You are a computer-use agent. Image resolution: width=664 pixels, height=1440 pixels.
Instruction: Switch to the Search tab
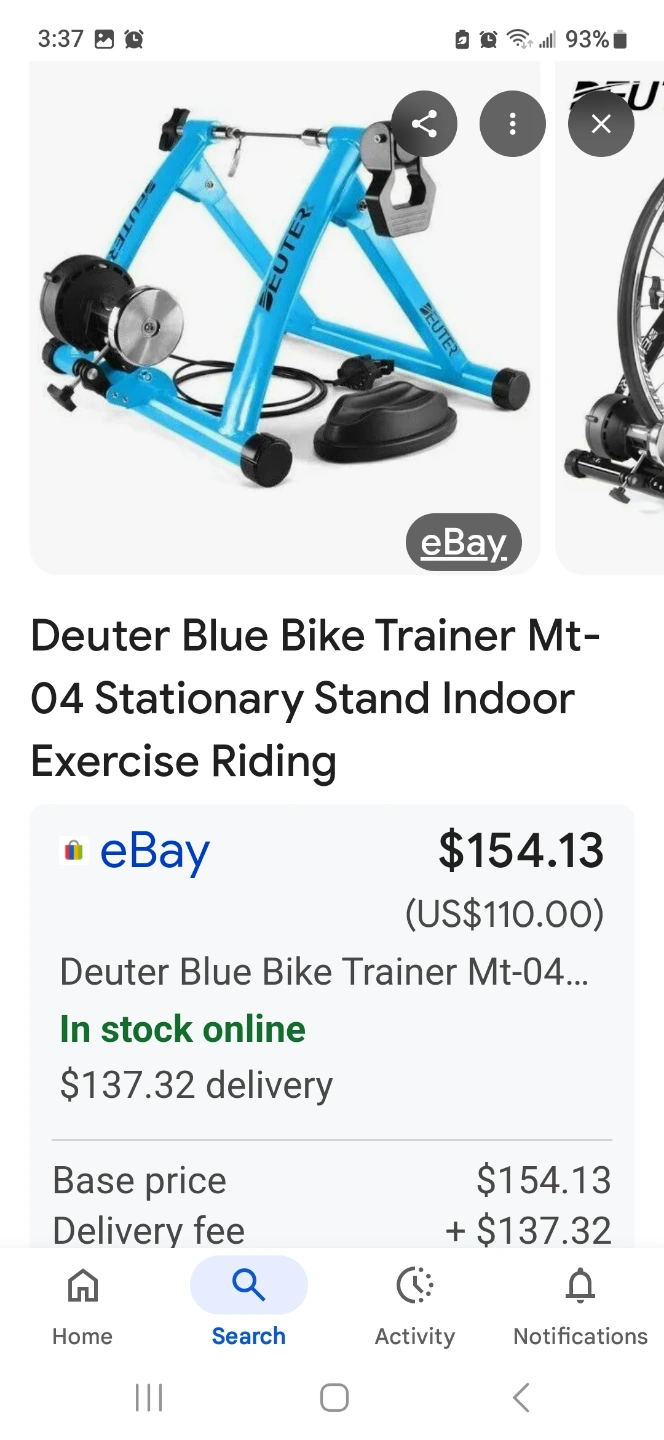248,1304
